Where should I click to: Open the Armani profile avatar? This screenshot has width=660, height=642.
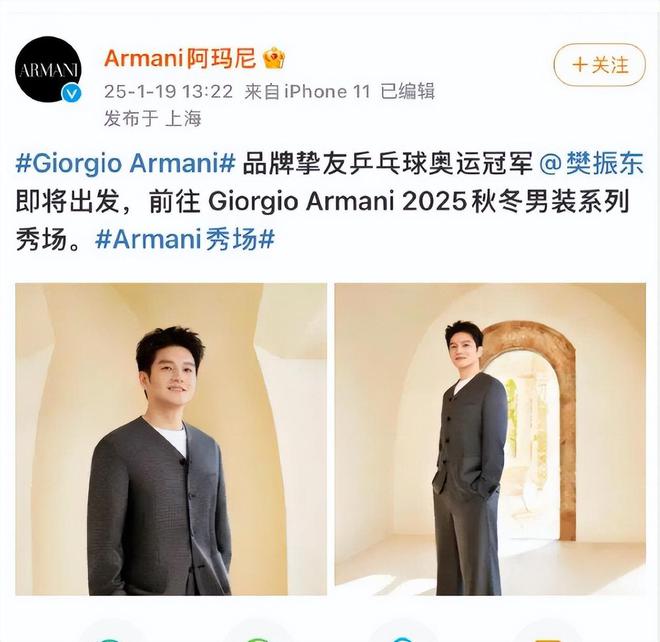click(48, 70)
